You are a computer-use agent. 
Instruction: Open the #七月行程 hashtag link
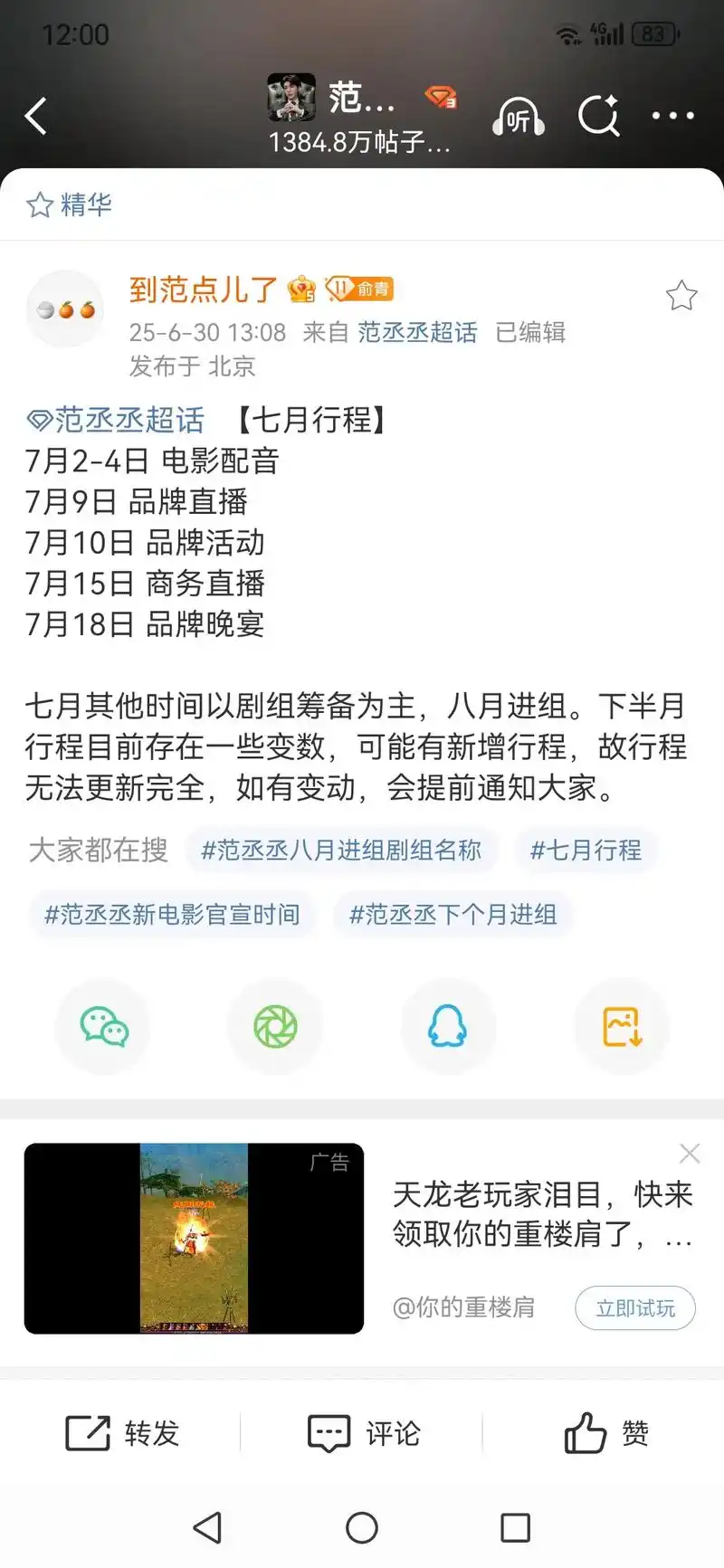tap(585, 850)
